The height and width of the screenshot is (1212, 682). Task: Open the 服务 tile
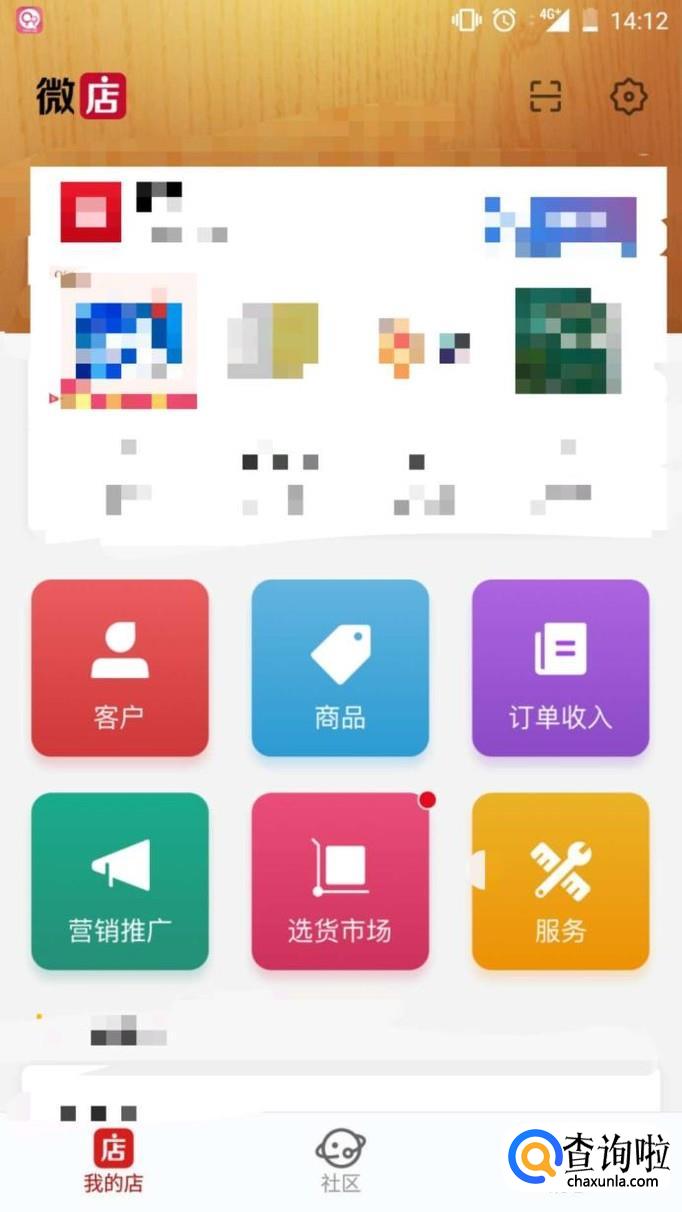(x=560, y=881)
